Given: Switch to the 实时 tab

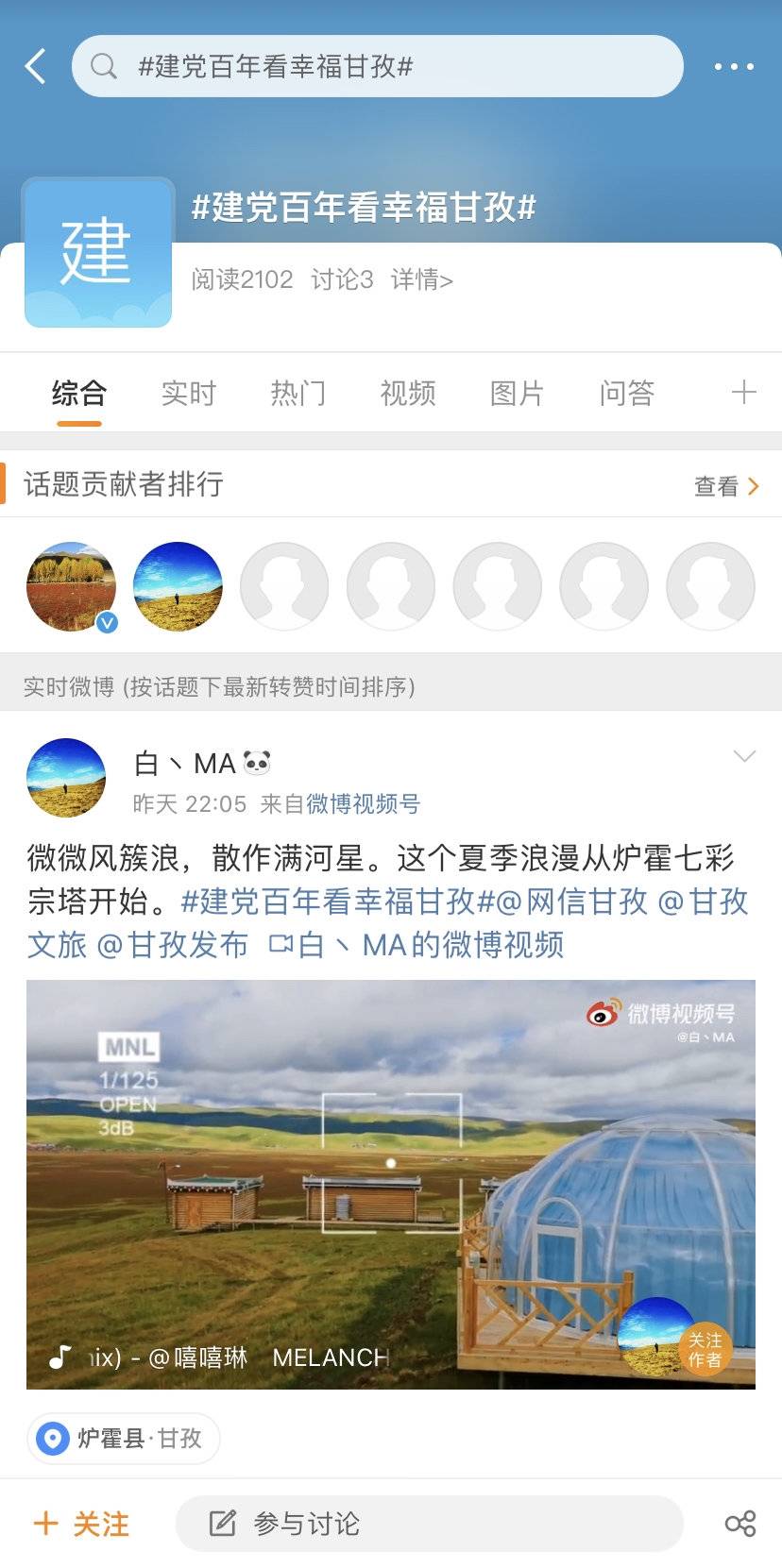Looking at the screenshot, I should point(188,393).
